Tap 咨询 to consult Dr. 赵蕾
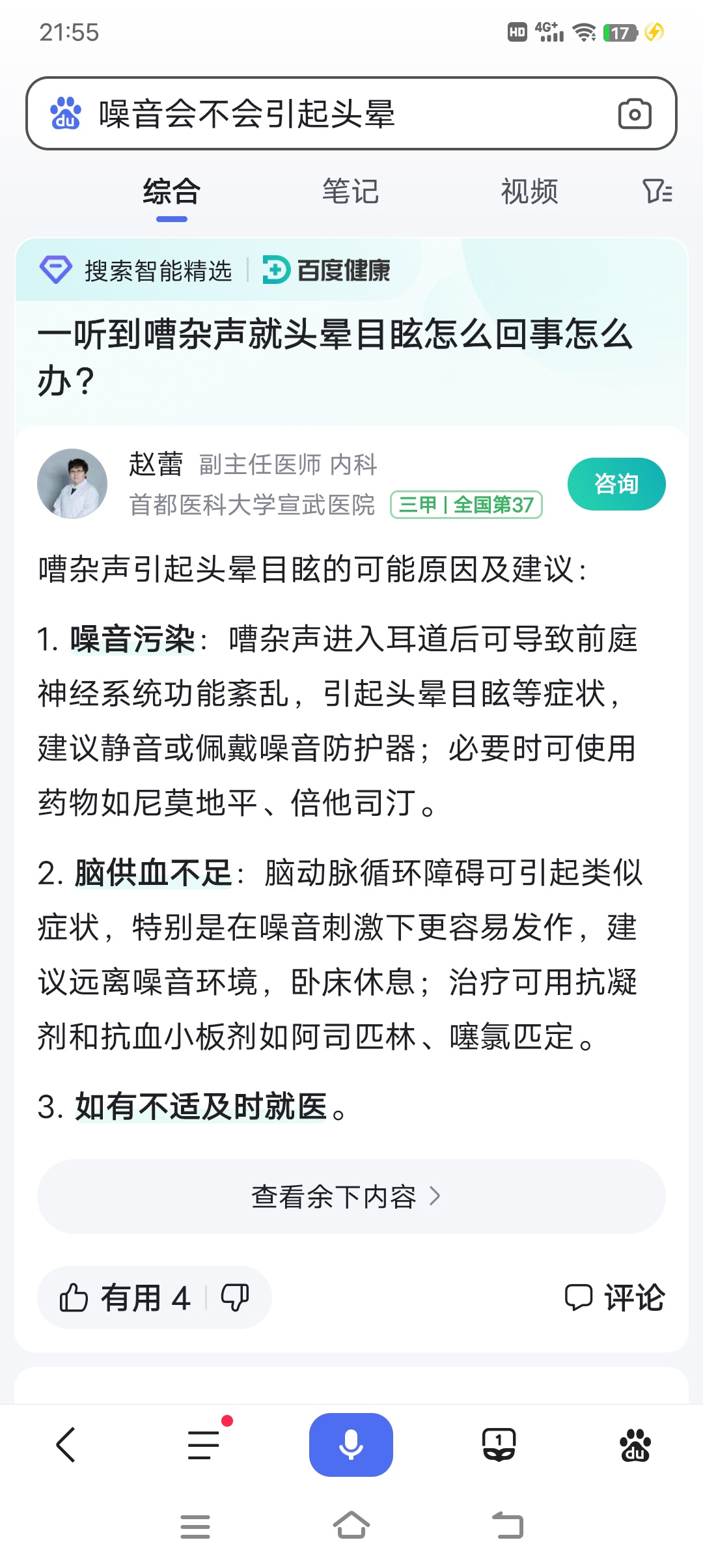703x1568 pixels. click(x=616, y=484)
